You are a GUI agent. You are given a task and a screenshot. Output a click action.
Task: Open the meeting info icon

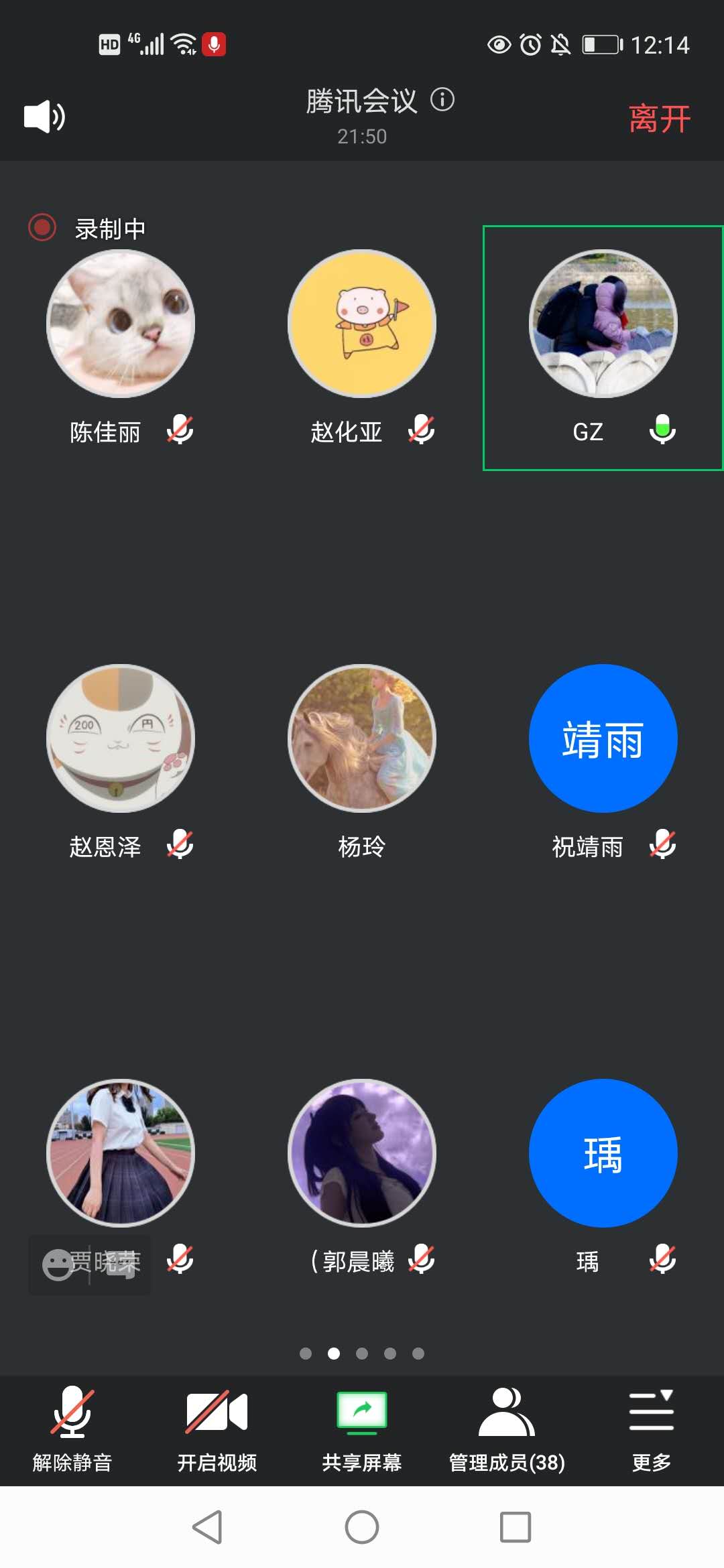pyautogui.click(x=442, y=100)
